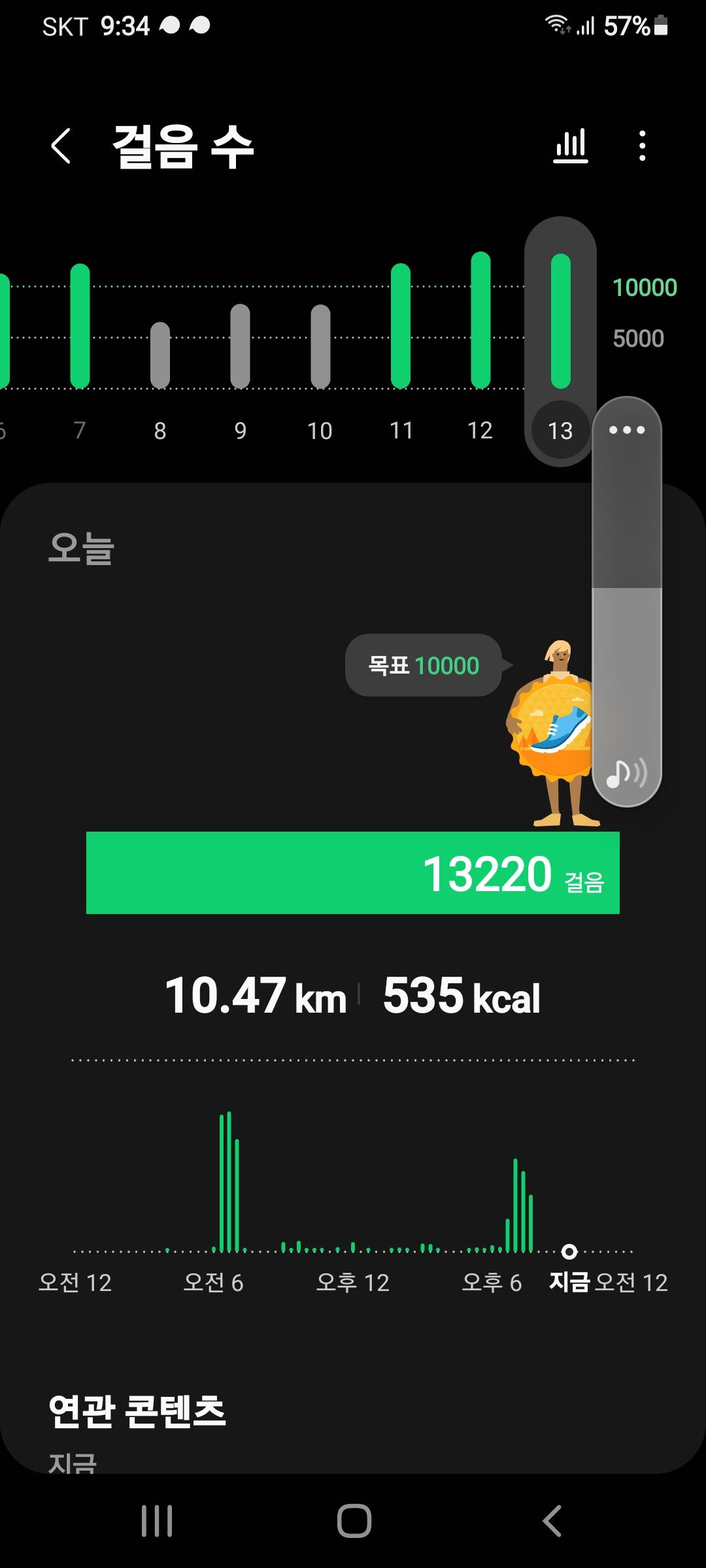This screenshot has height=1568, width=706.
Task: Open the recent apps view
Action: click(157, 1520)
